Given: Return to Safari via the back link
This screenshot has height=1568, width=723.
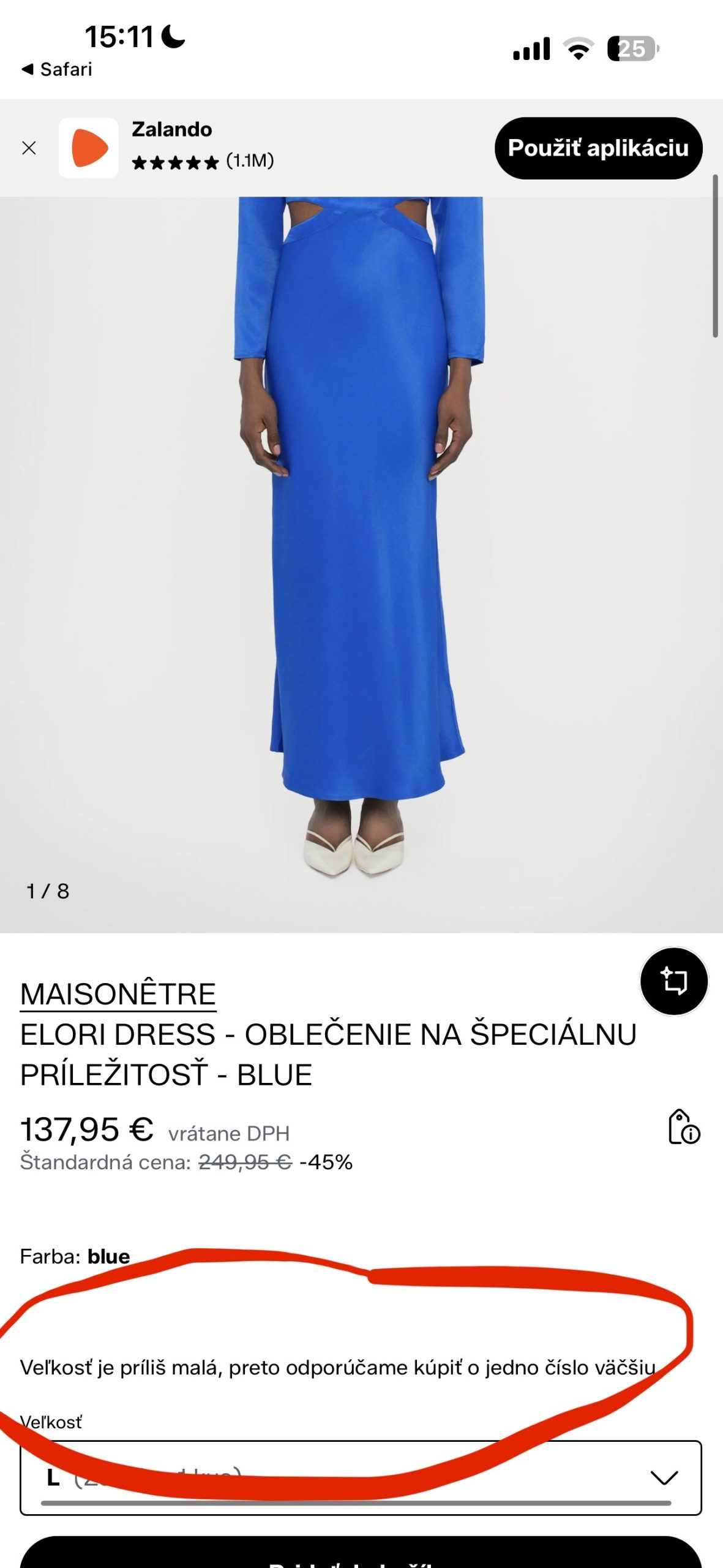Looking at the screenshot, I should [x=57, y=69].
